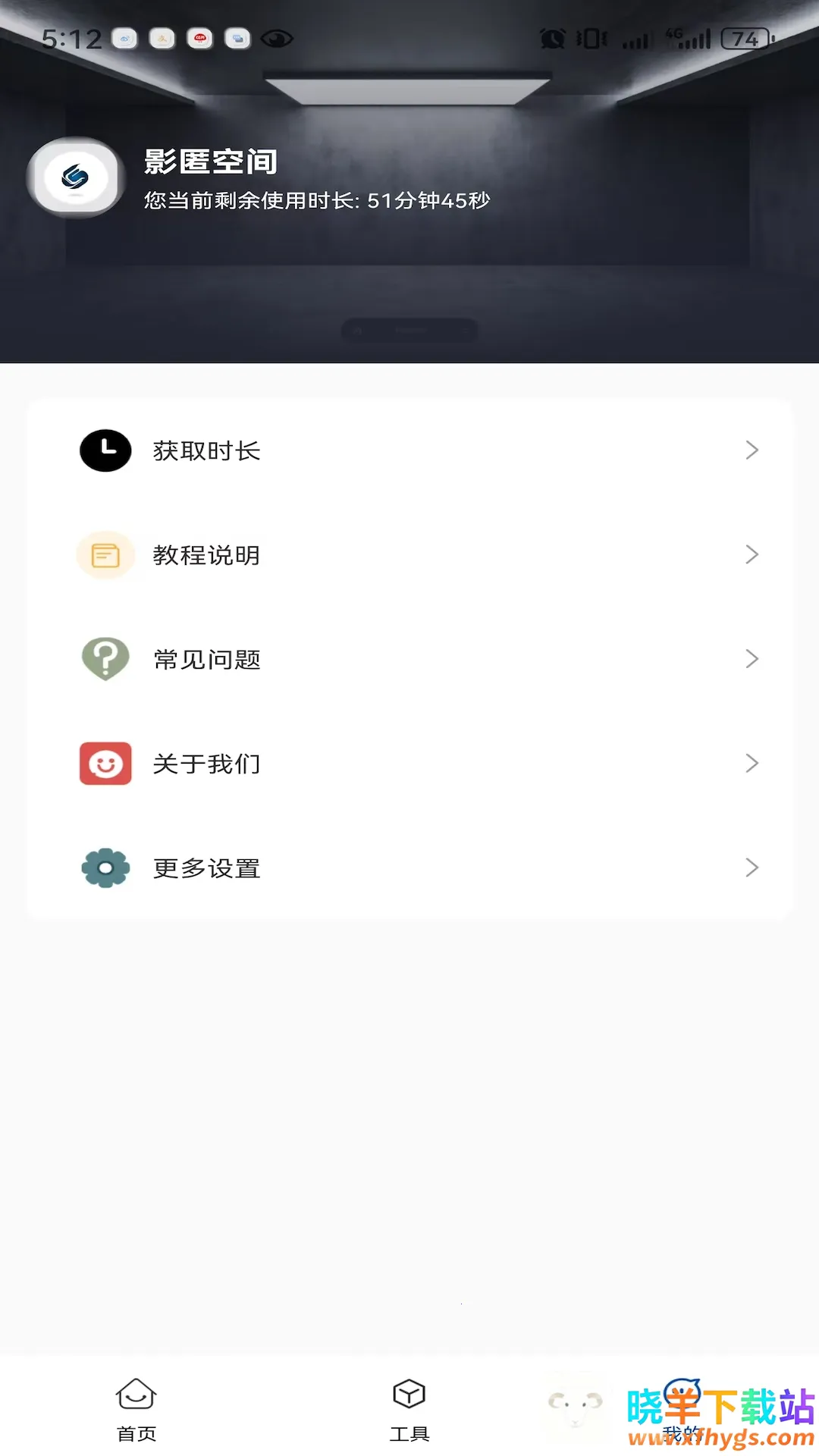Open the 关于我们 about page
819x1456 pixels.
pos(409,764)
